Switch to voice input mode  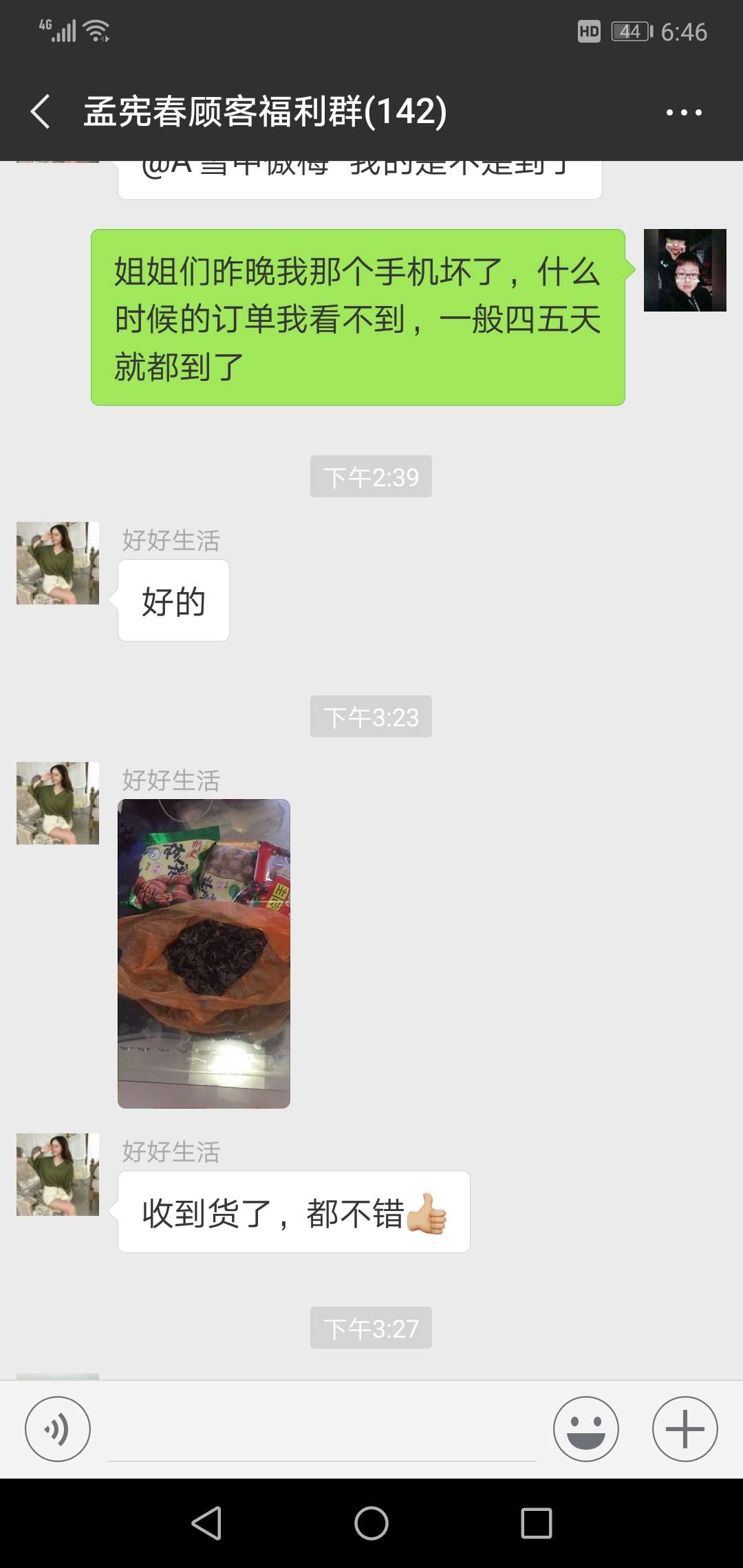pyautogui.click(x=58, y=1428)
